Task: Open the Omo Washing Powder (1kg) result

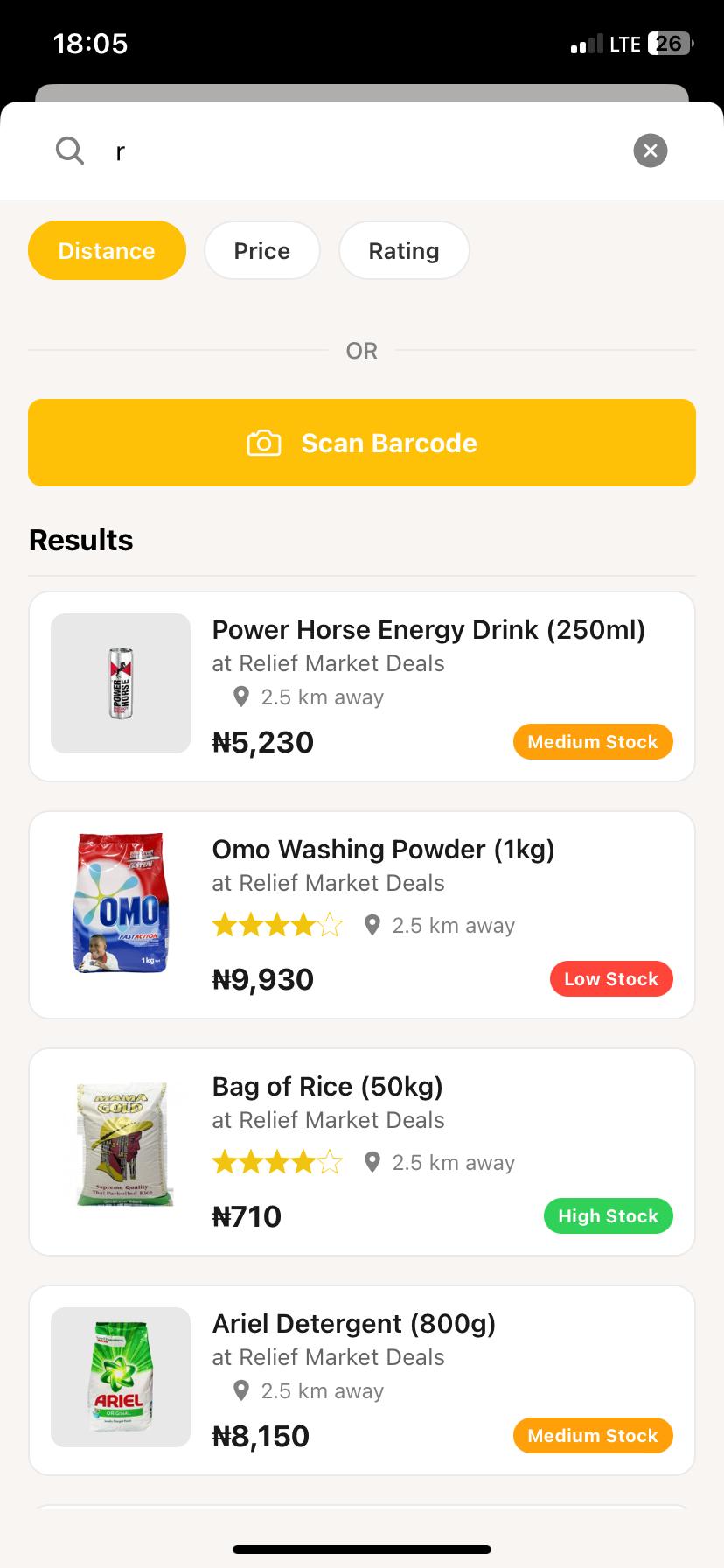Action: point(362,915)
